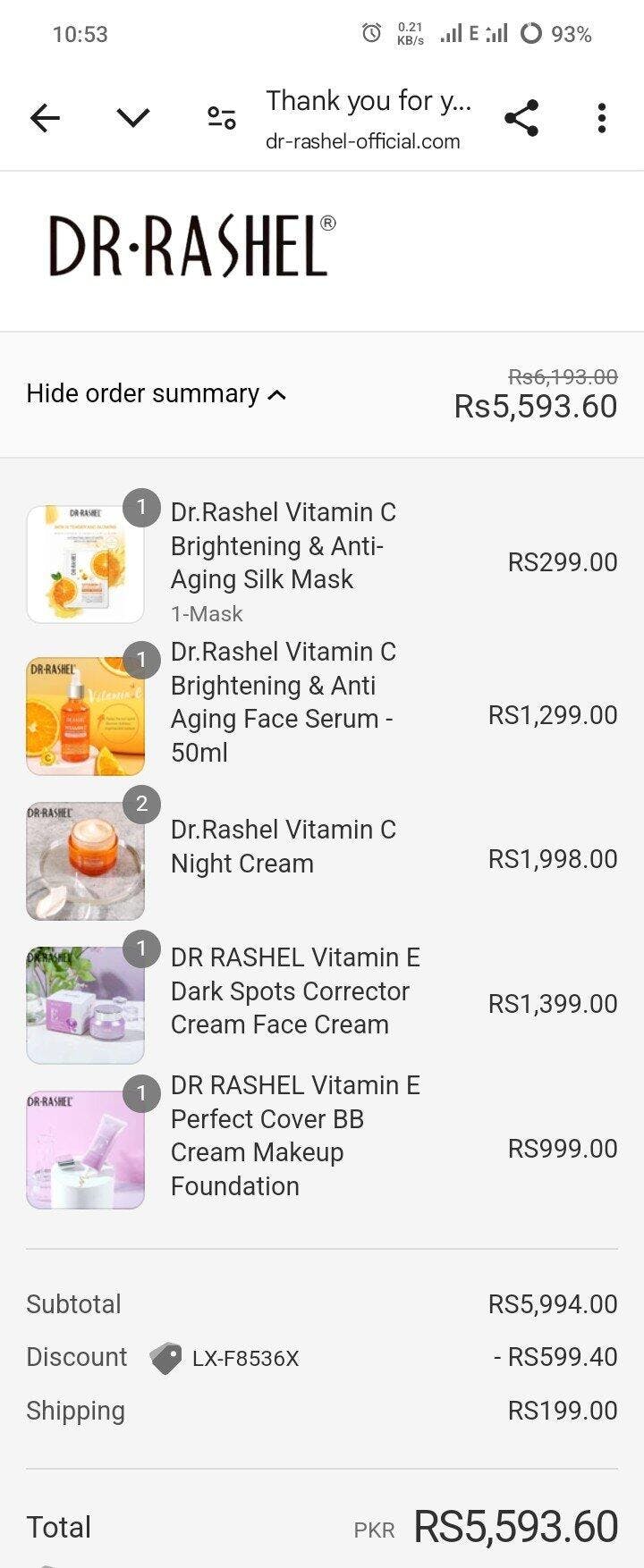Go back using the arrow icon

tap(45, 118)
